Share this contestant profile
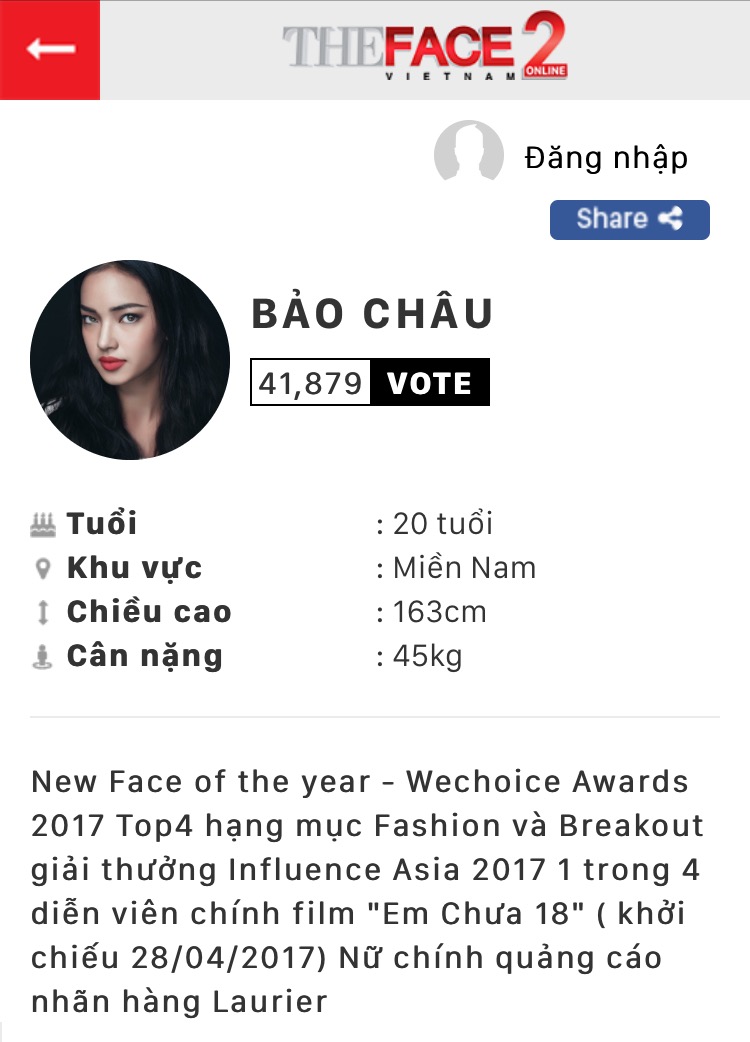 [x=629, y=220]
